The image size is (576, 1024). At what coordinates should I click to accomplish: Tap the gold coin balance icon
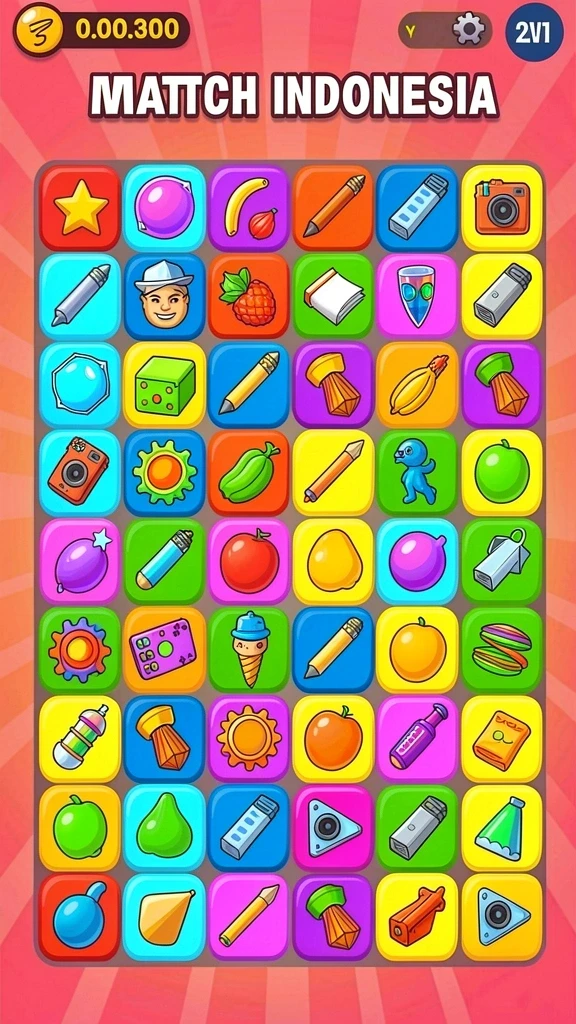[39, 30]
